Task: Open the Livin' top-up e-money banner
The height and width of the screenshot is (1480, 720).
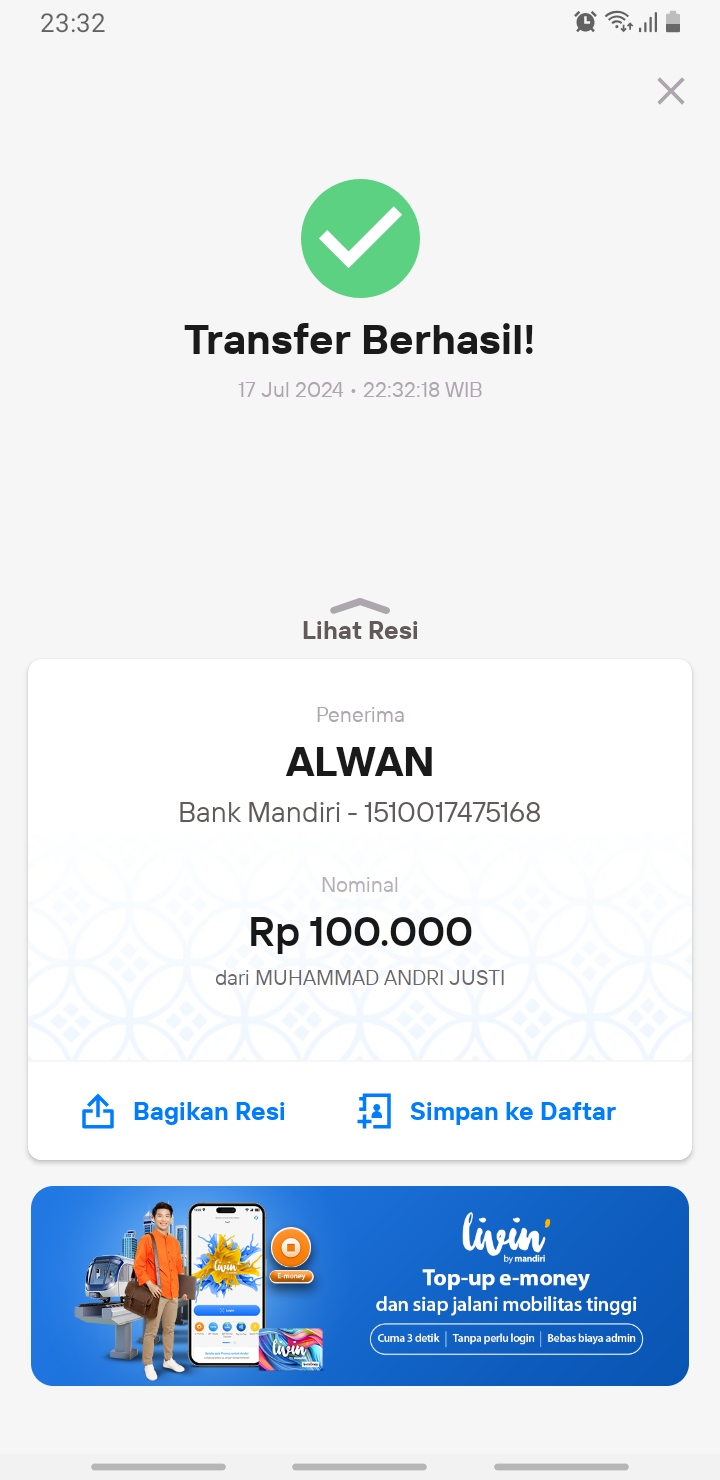Action: pos(360,1286)
